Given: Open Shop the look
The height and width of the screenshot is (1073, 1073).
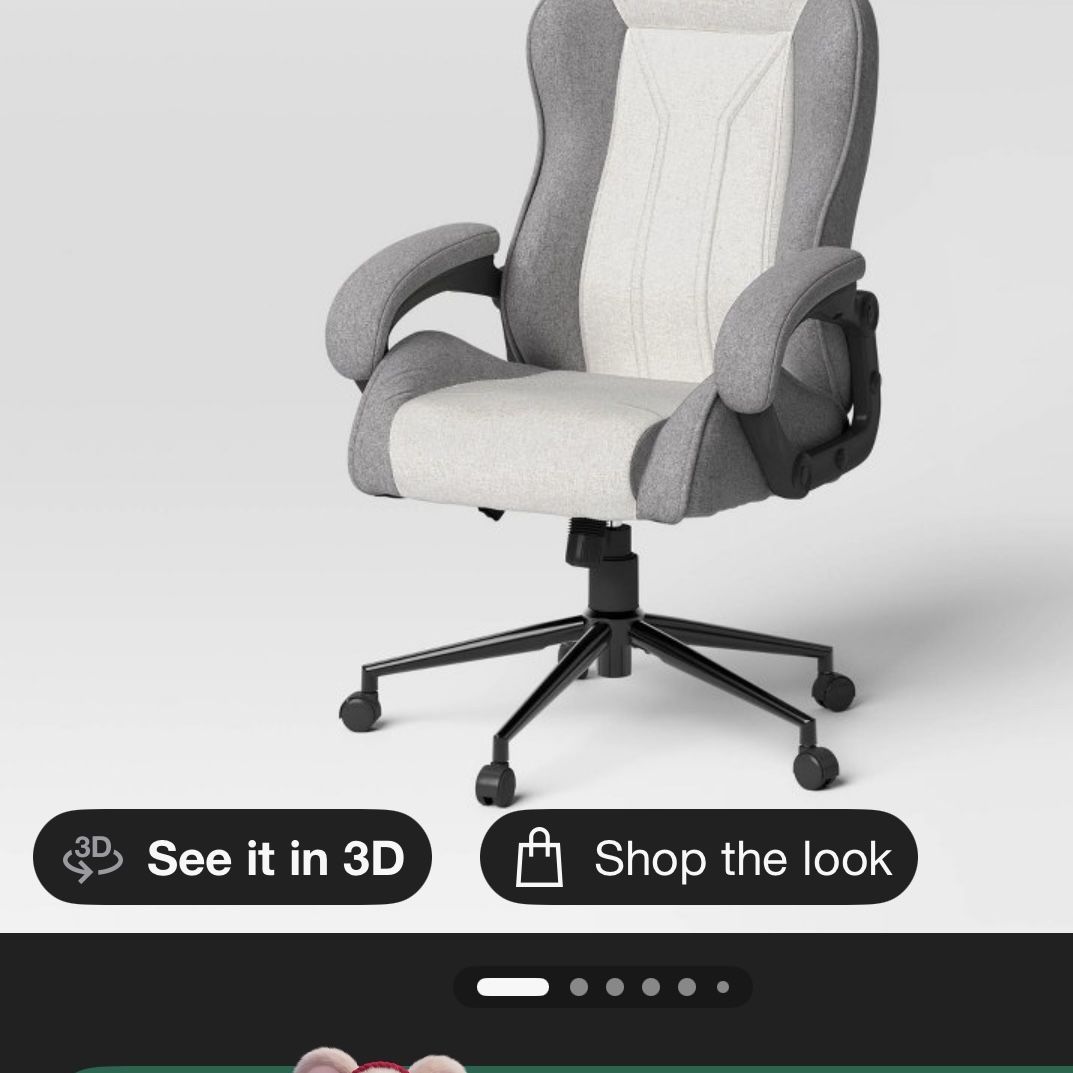Looking at the screenshot, I should [x=699, y=857].
